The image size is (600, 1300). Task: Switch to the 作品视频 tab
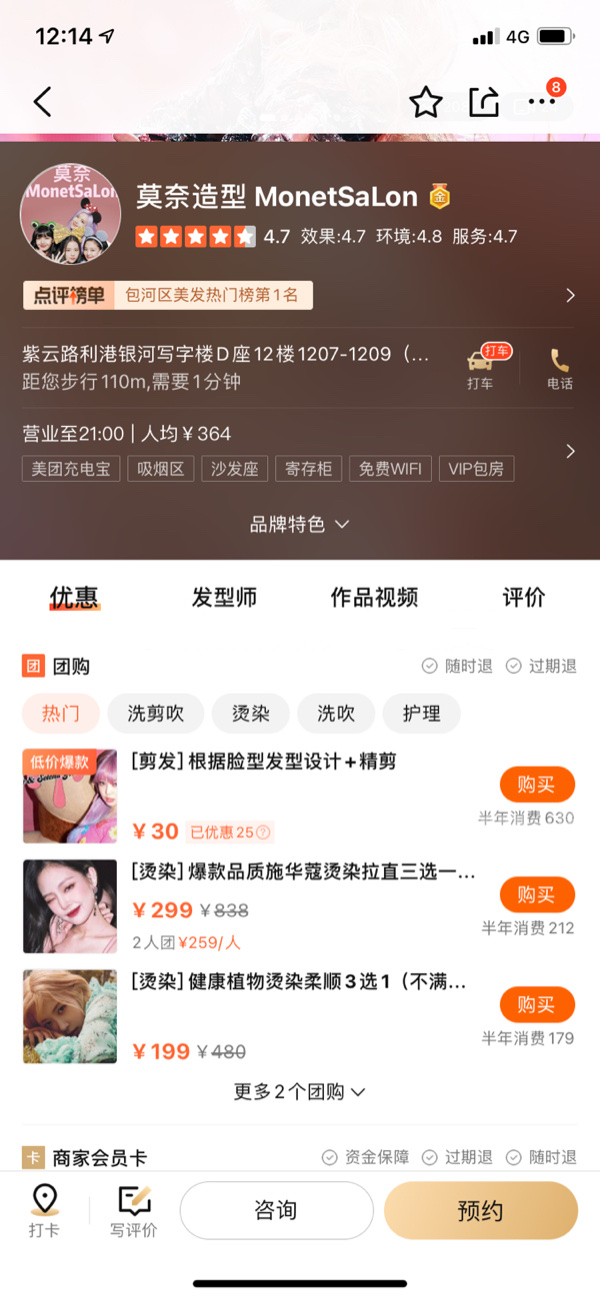point(374,598)
